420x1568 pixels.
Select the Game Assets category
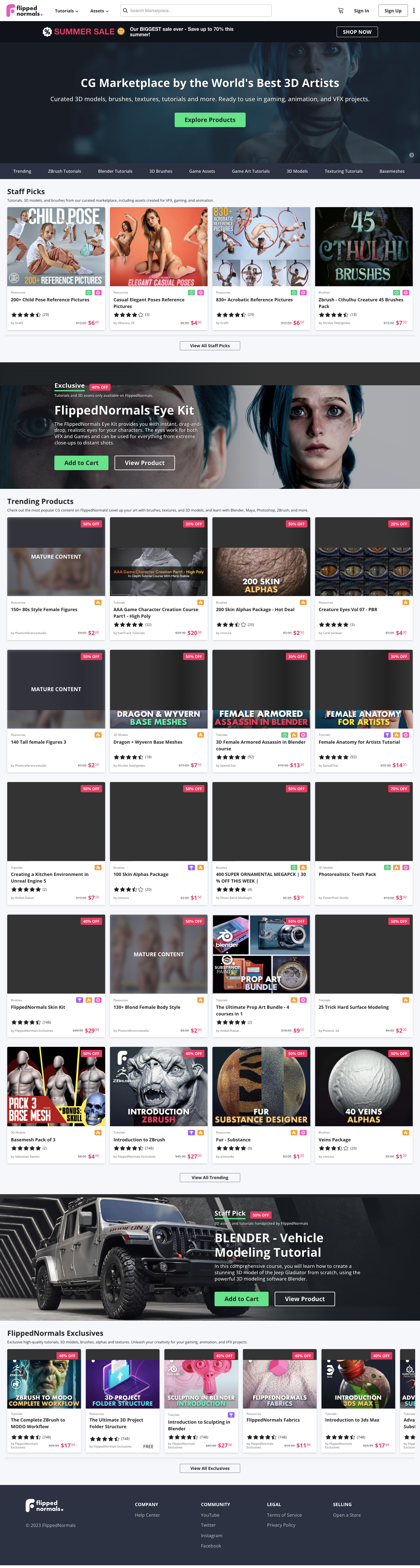click(202, 171)
